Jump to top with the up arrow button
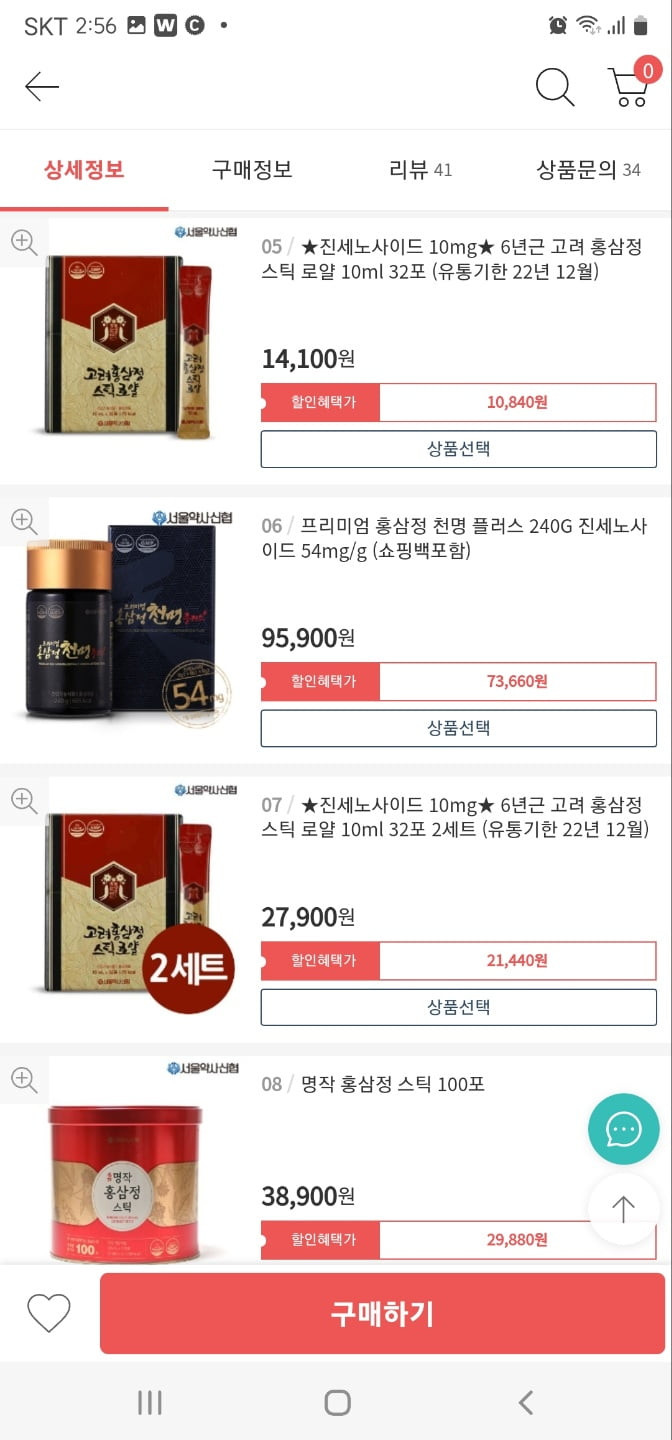672x1440 pixels. [624, 1209]
